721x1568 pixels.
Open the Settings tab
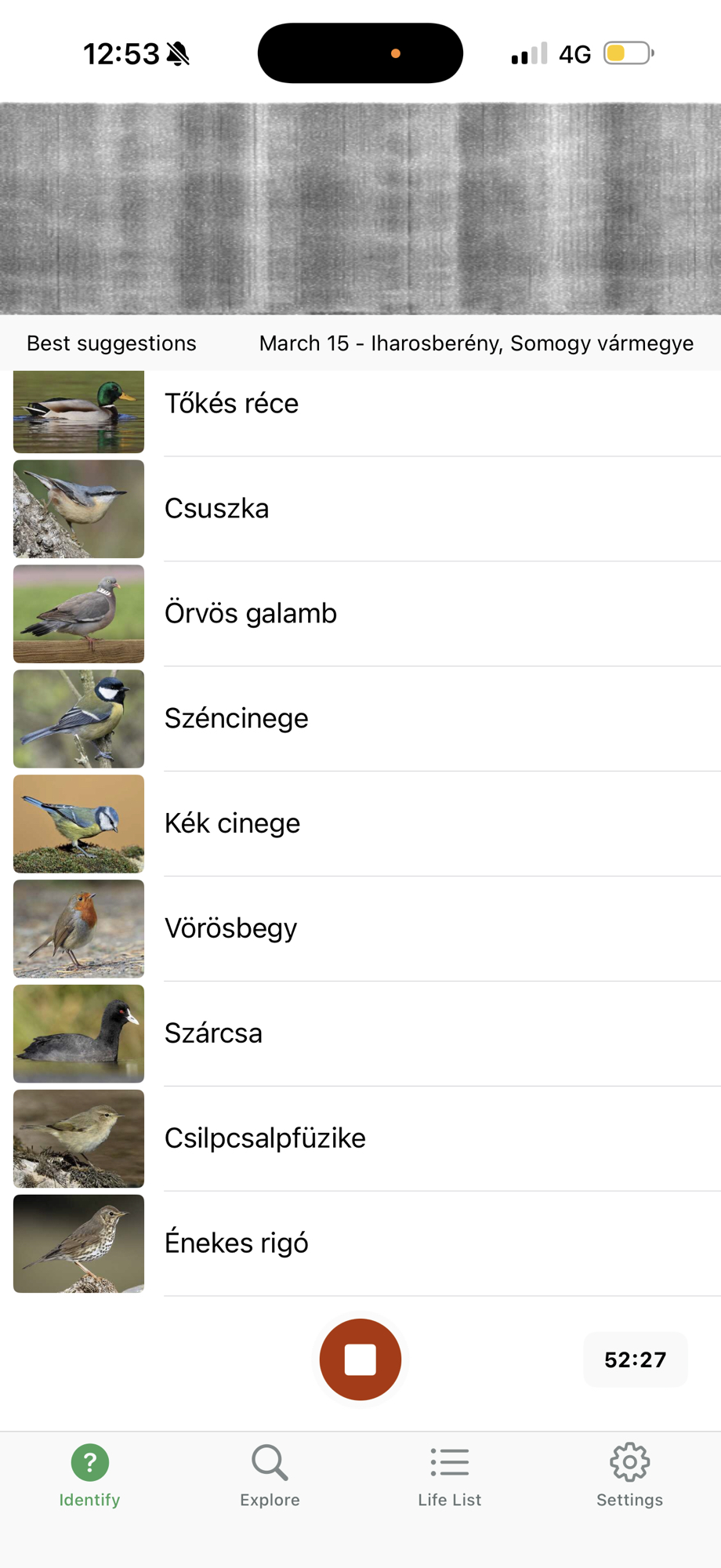tap(629, 1475)
